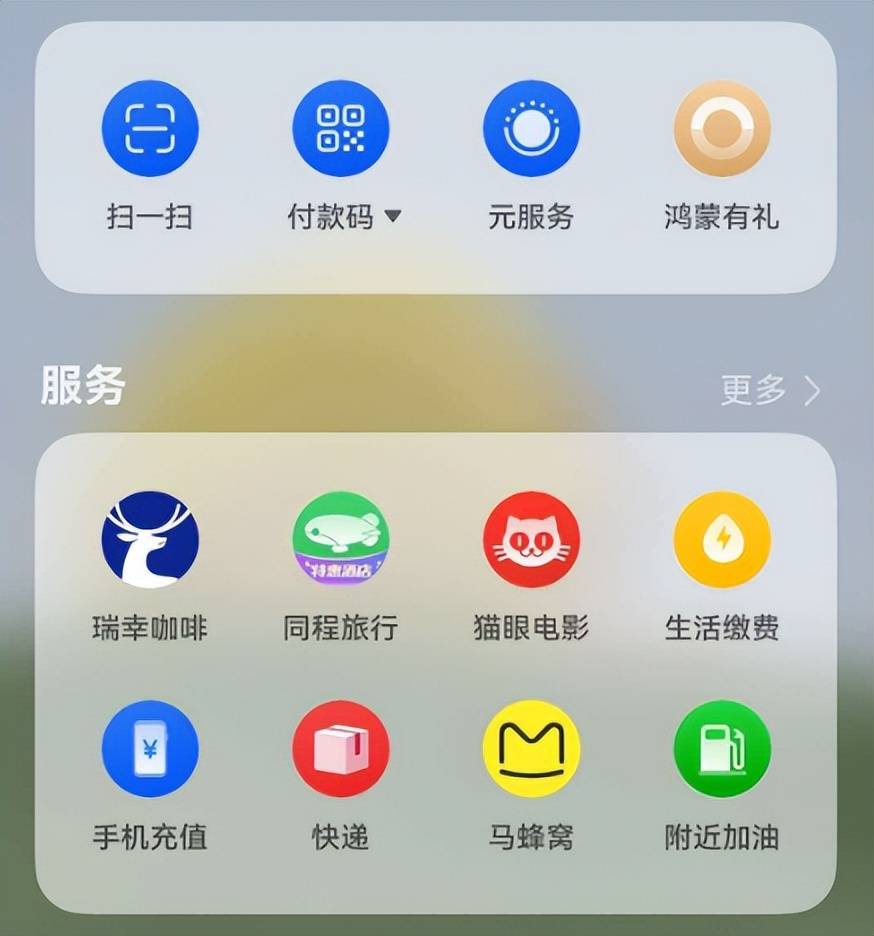Tap the 瑞幸咖啡 deer logo thumbnail
The height and width of the screenshot is (936, 874).
(150, 540)
